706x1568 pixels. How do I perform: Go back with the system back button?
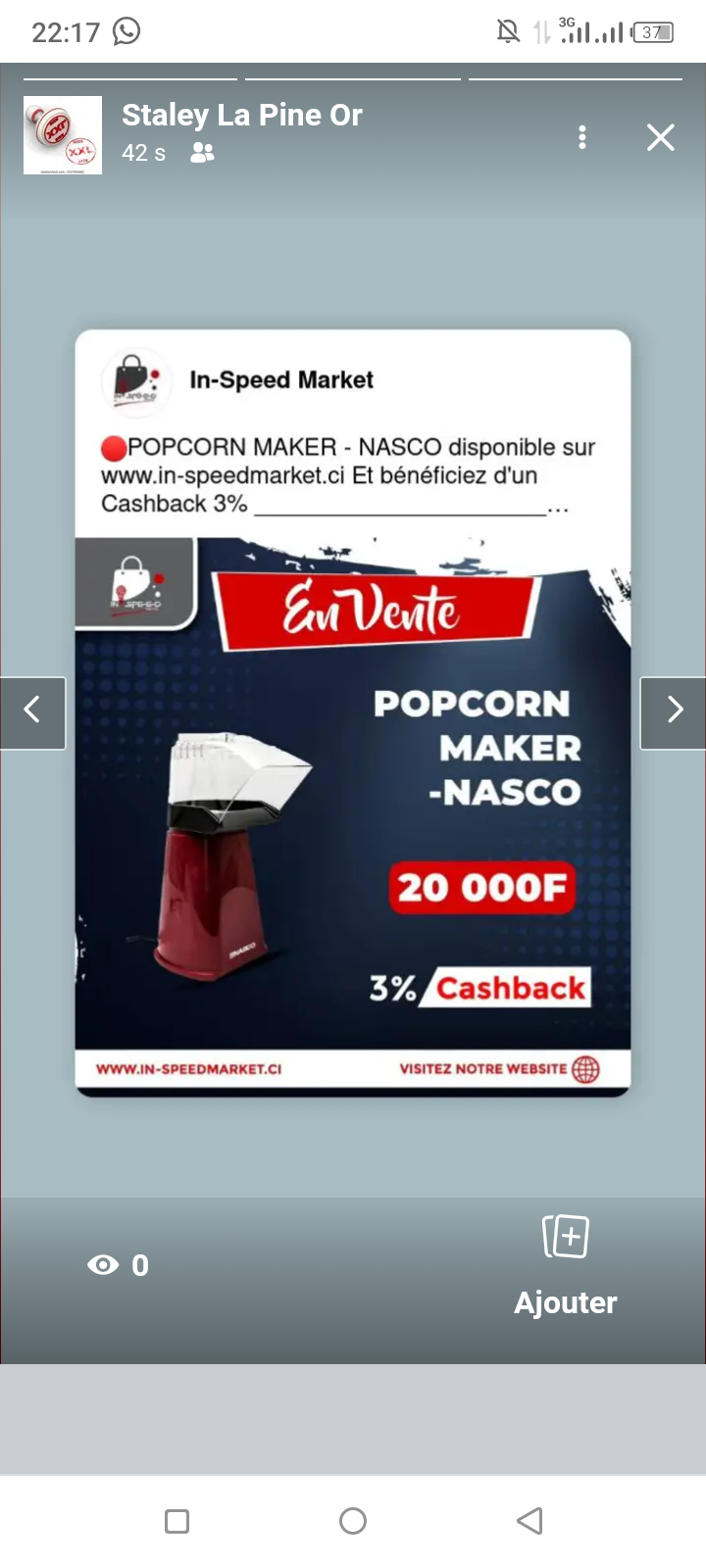click(529, 1521)
